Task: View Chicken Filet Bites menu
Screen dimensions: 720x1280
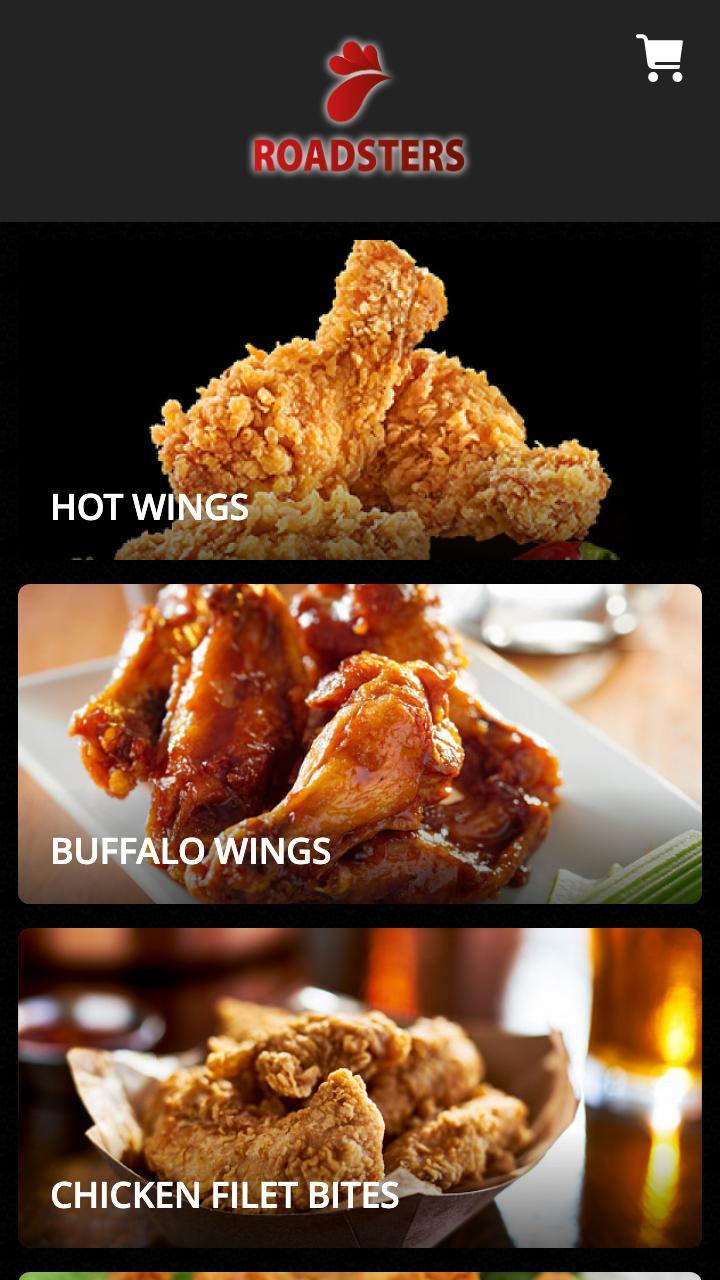Action: tap(360, 1088)
